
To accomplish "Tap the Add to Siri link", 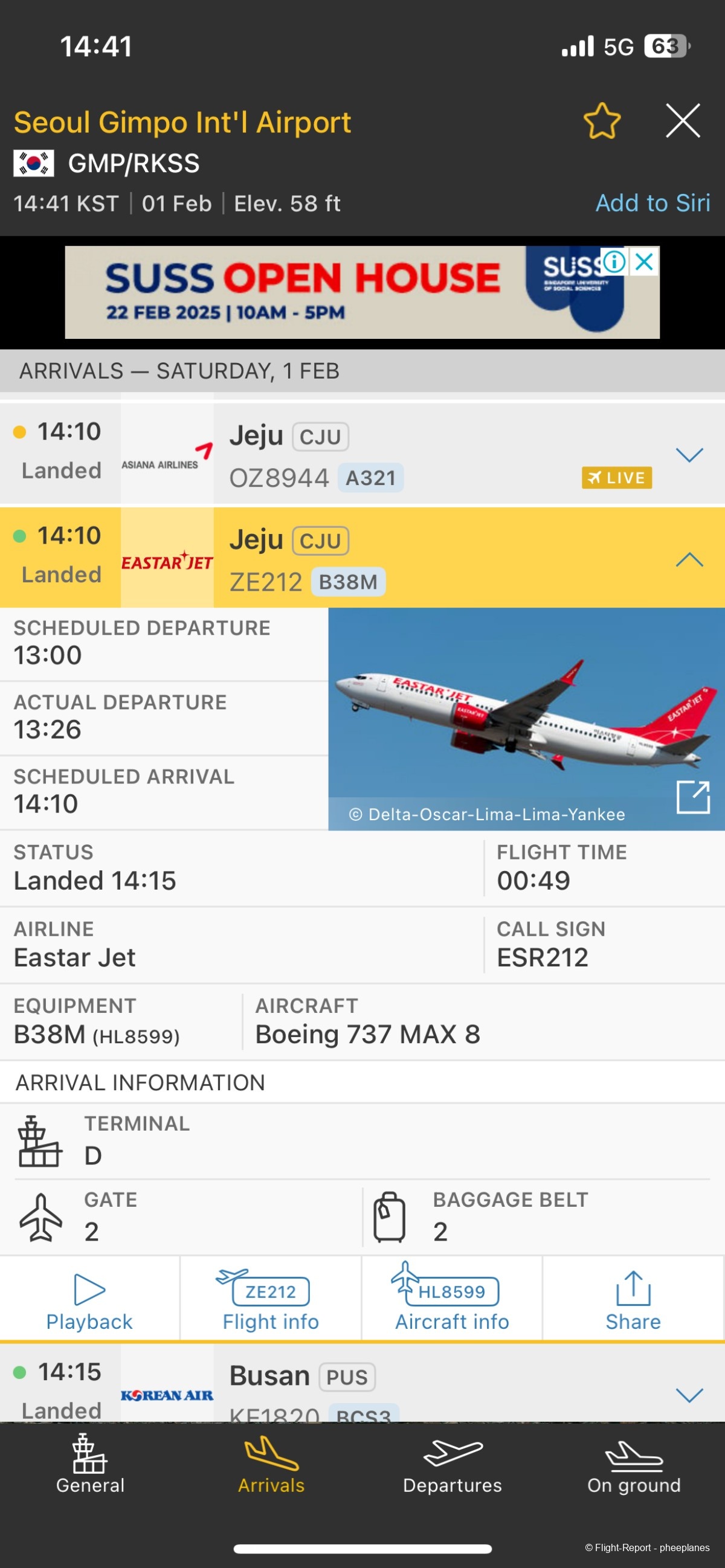I will 652,204.
